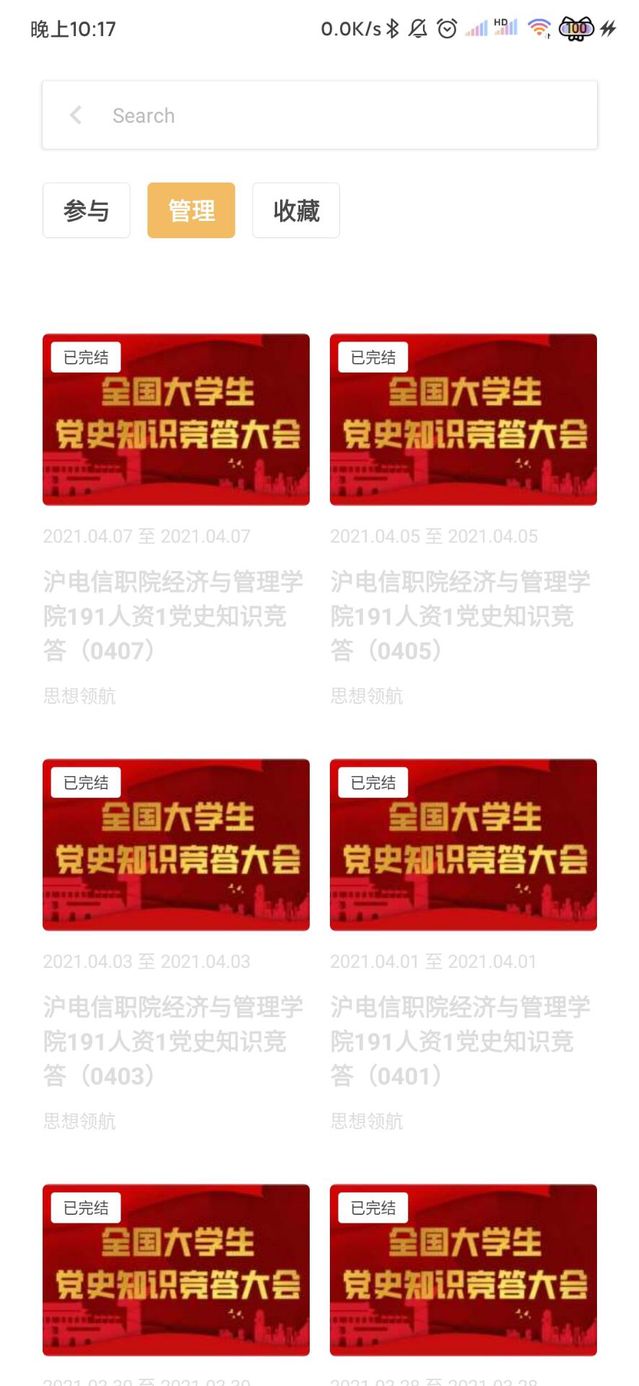
Task: Open the 党史知识竞答（0401）card
Action: pos(463,845)
